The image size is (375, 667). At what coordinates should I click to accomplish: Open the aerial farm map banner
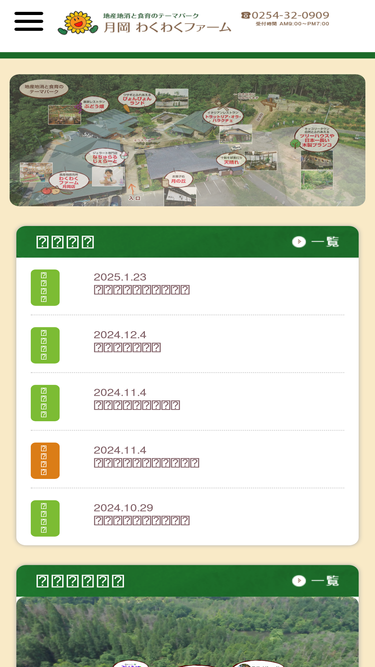[x=188, y=140]
